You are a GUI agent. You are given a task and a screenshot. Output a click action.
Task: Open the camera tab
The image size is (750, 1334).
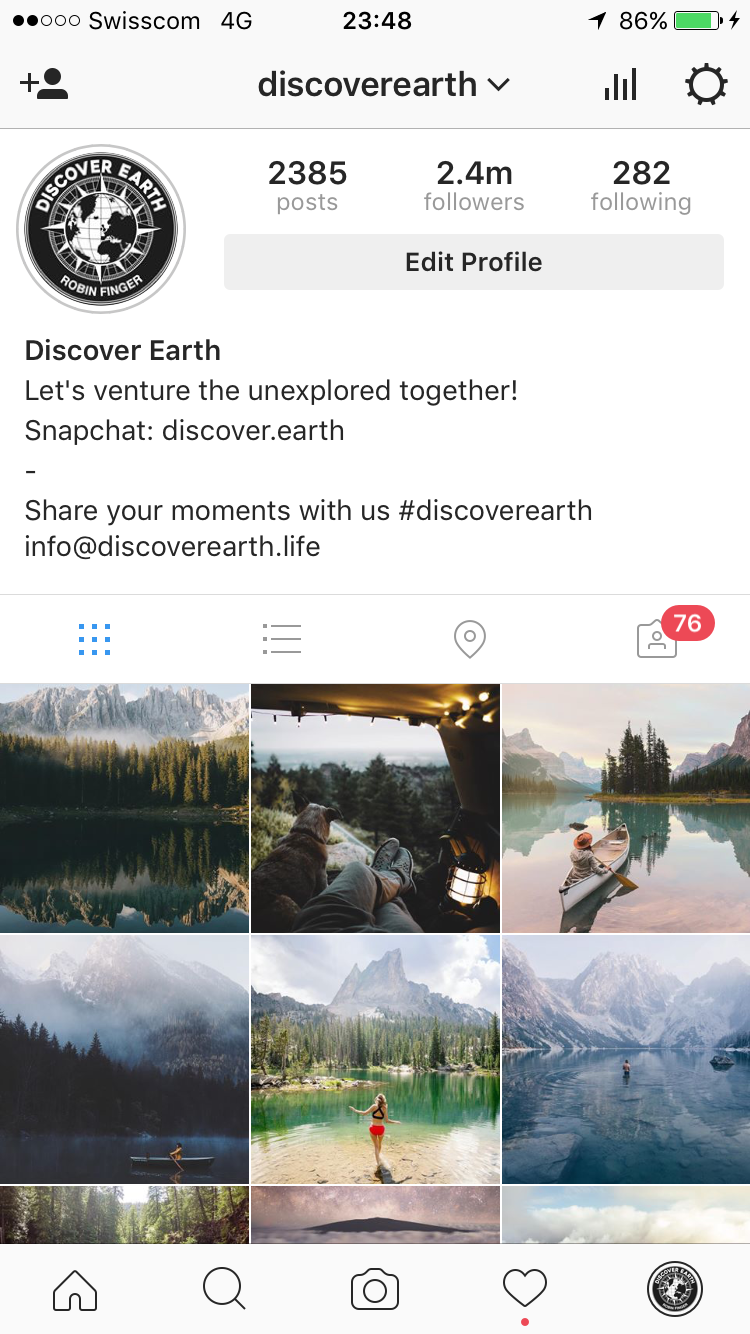pyautogui.click(x=375, y=1290)
